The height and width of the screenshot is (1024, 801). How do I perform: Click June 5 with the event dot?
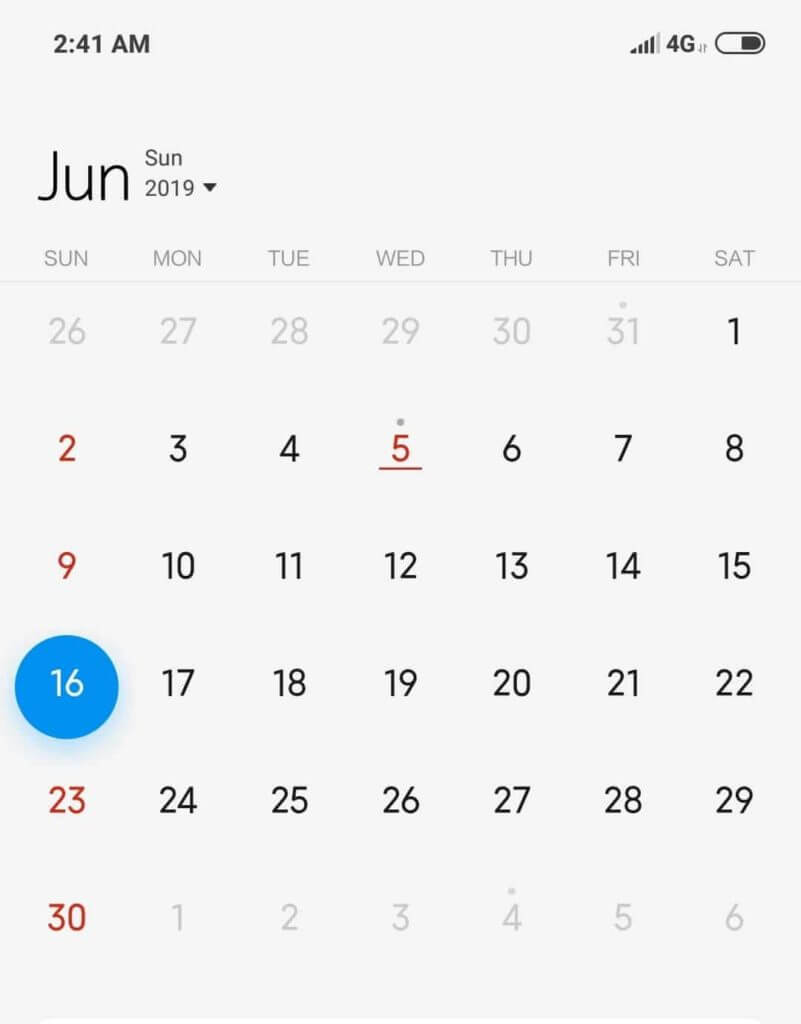(400, 448)
